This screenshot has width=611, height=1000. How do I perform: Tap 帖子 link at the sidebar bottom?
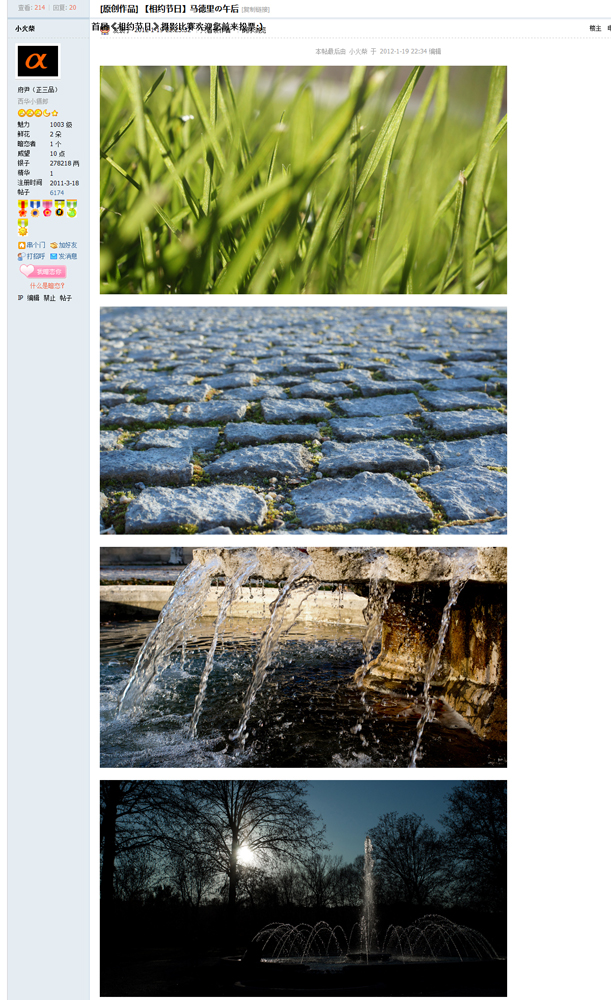tap(66, 298)
